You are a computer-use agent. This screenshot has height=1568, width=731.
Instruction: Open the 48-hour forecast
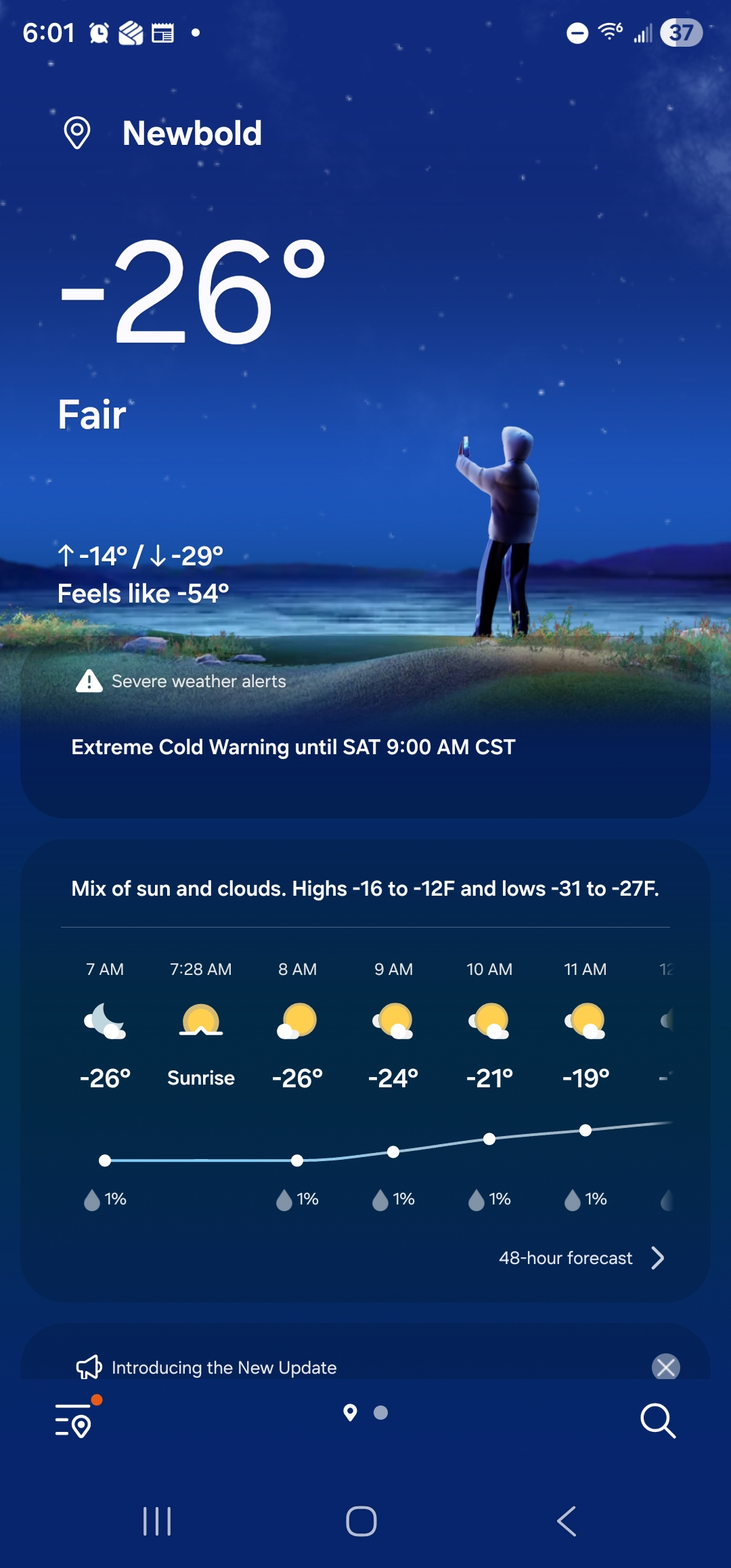[x=581, y=1258]
